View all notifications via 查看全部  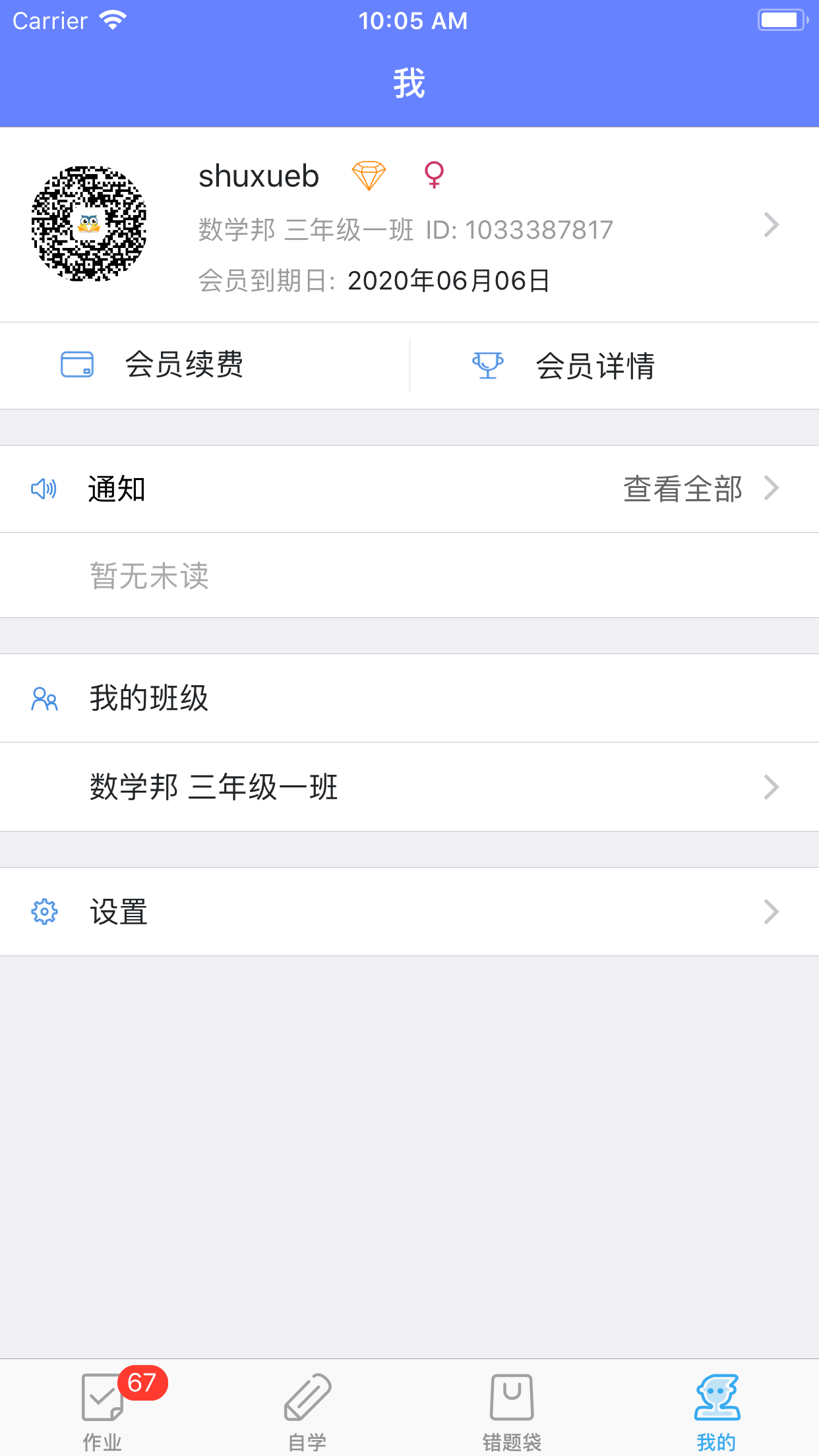701,489
